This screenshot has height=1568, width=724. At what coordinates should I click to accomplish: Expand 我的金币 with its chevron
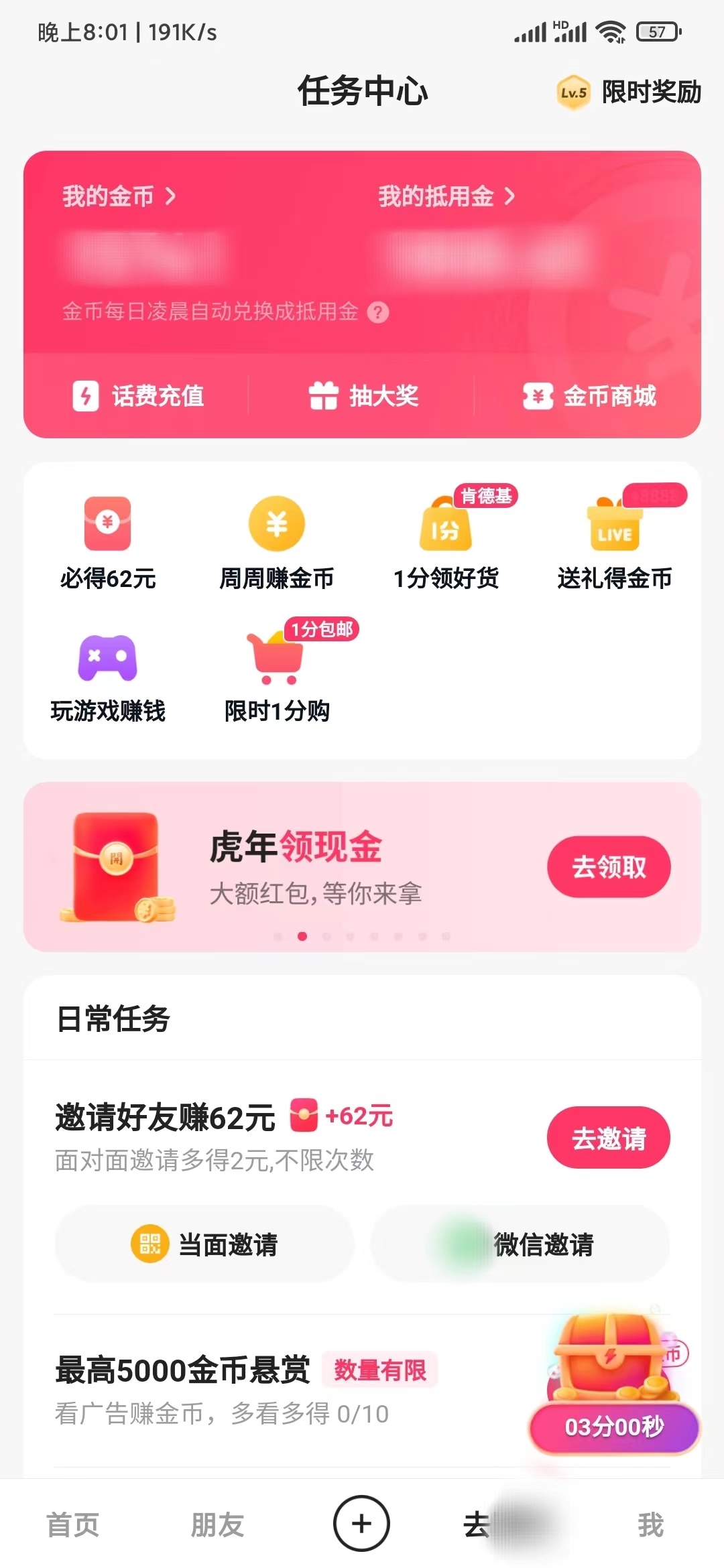170,197
